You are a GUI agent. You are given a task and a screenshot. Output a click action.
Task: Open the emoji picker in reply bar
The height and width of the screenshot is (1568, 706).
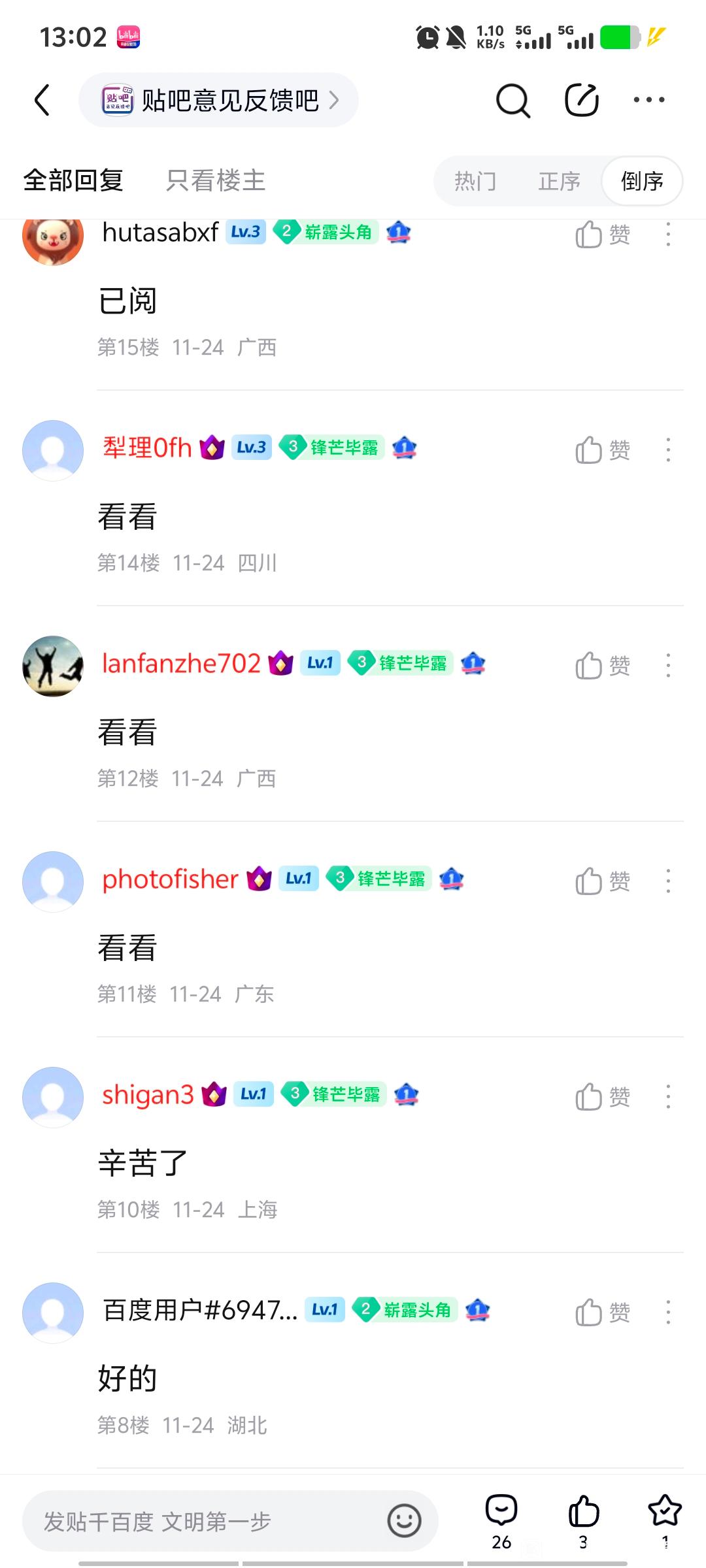(x=404, y=1521)
